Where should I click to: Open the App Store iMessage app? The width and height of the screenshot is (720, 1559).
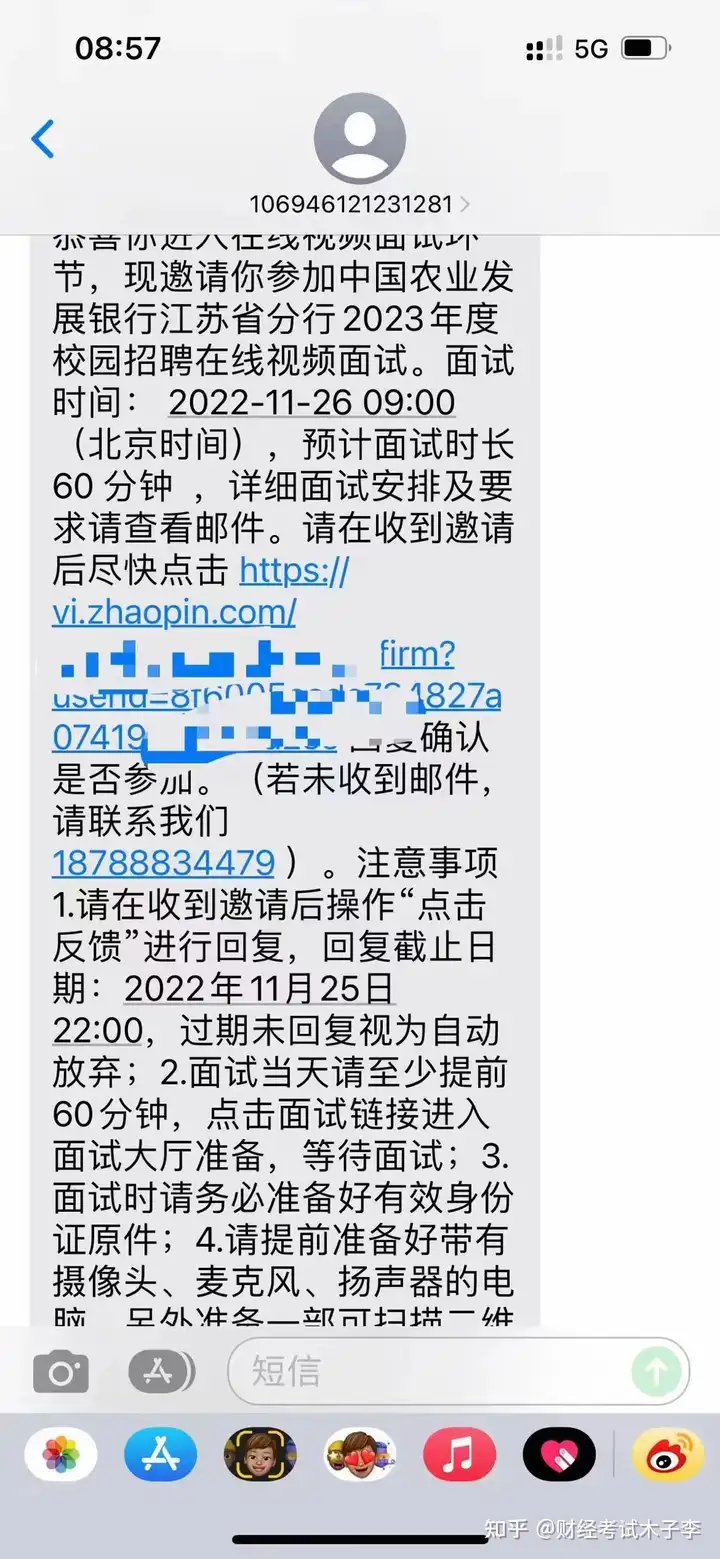point(160,1455)
